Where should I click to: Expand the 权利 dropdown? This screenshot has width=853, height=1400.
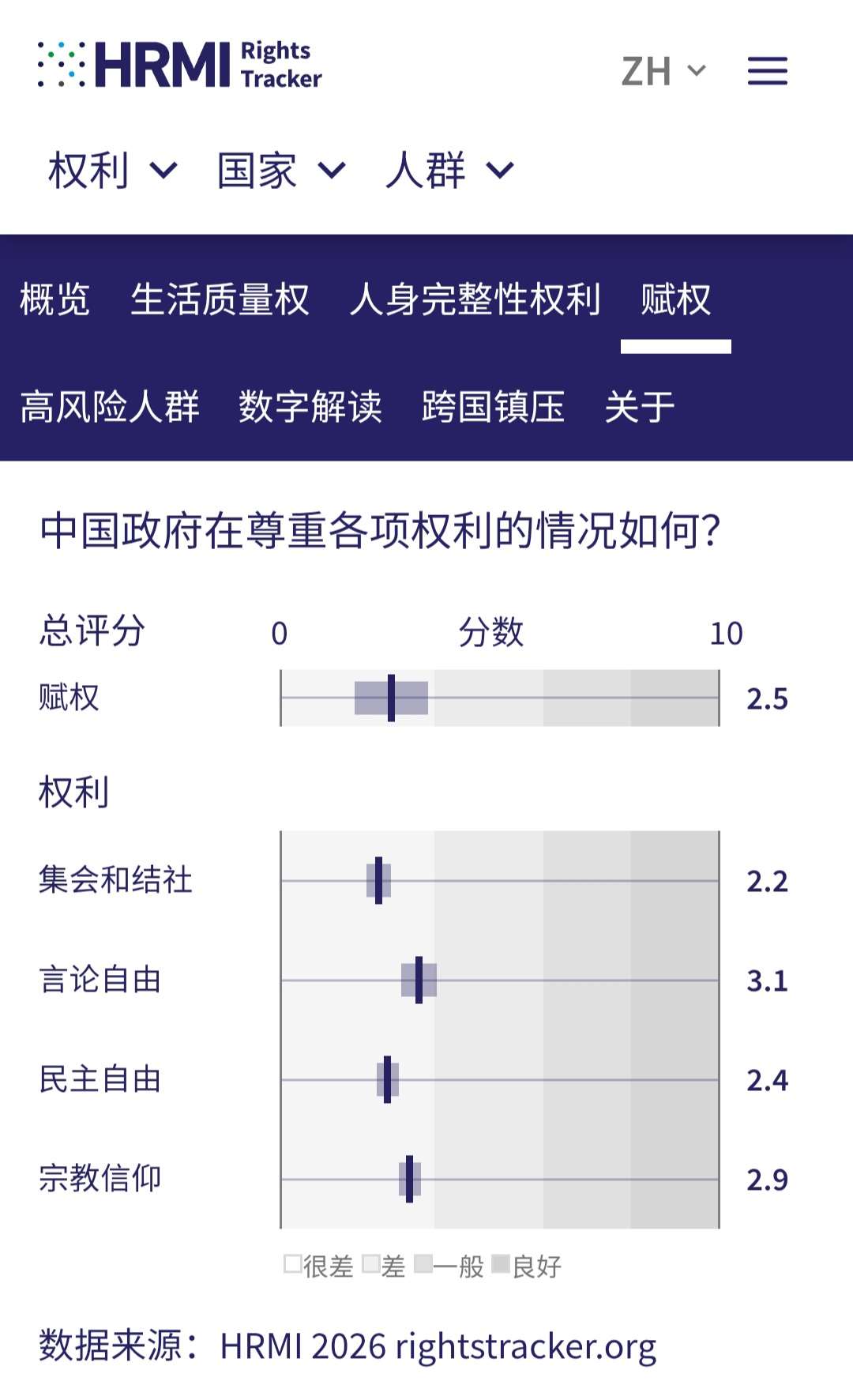tap(113, 170)
